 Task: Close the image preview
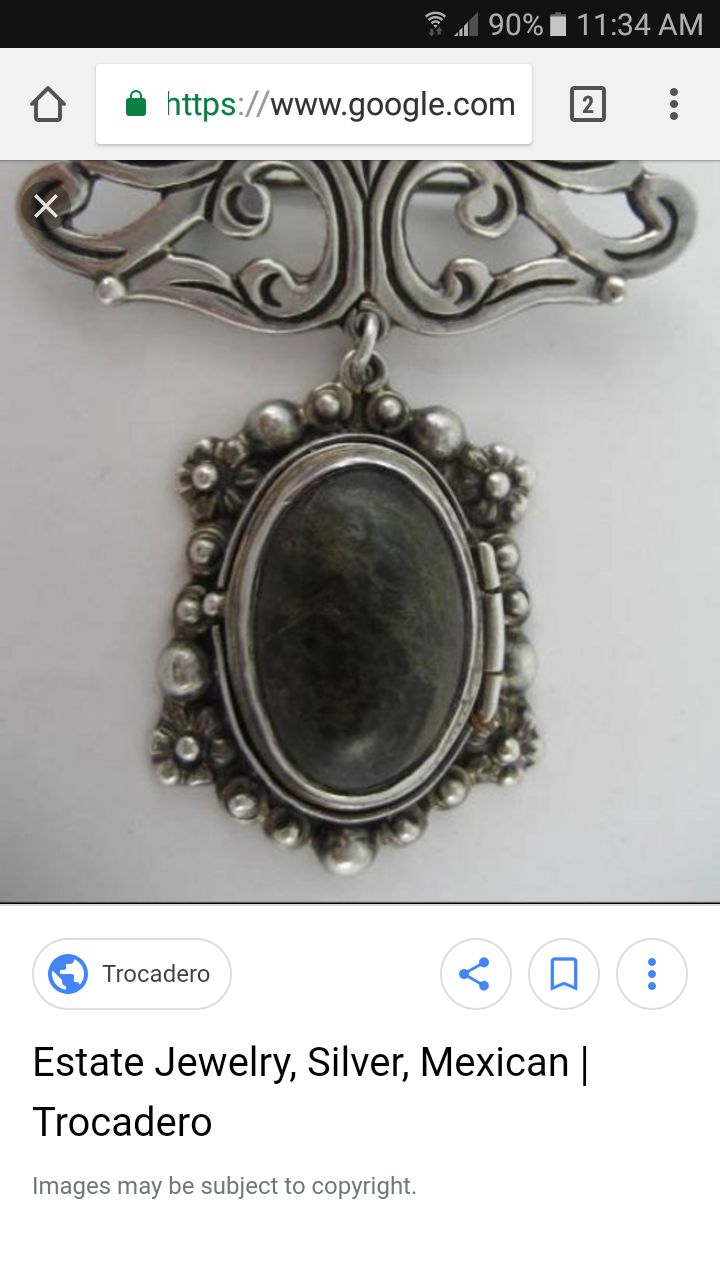coord(46,207)
